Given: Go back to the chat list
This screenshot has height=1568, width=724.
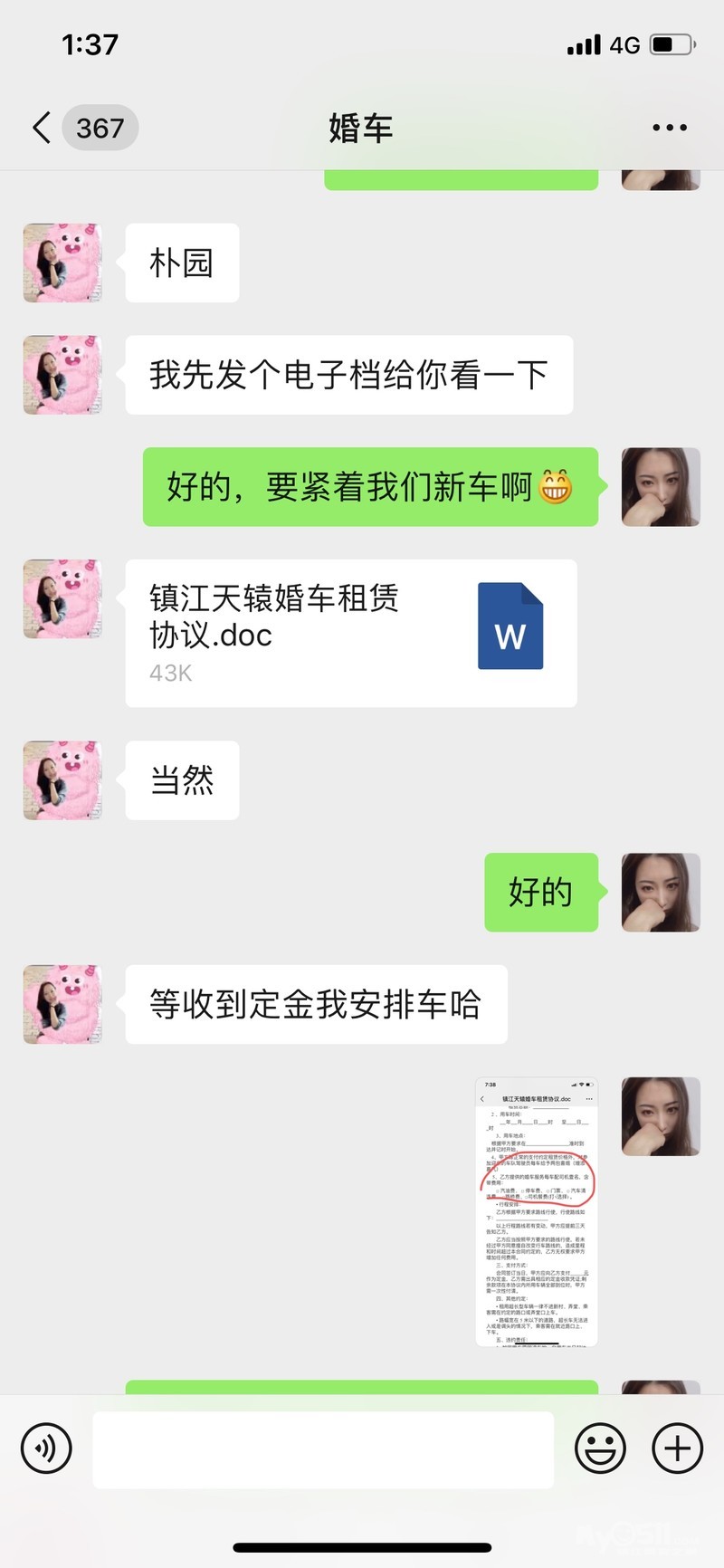Looking at the screenshot, I should pyautogui.click(x=42, y=128).
